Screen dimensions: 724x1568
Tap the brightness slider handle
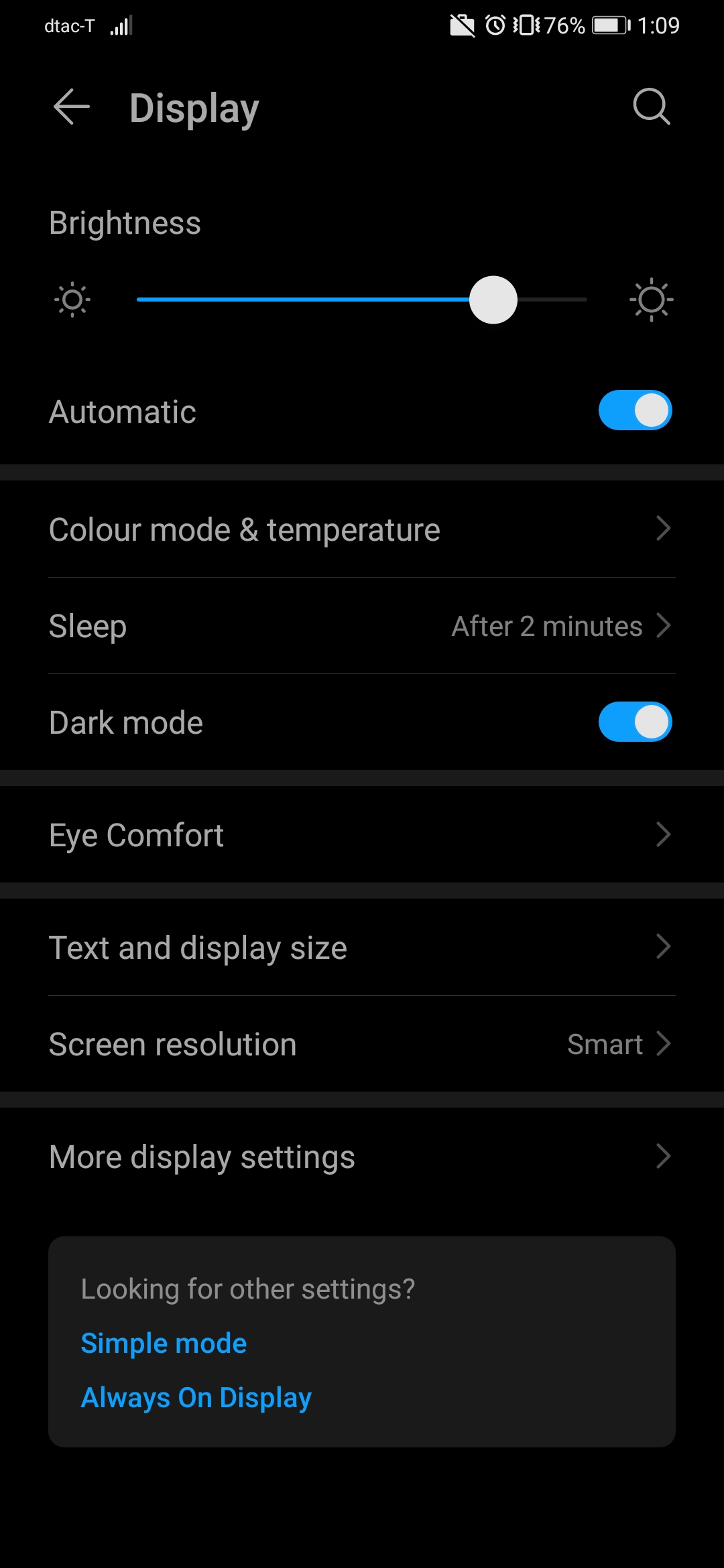(493, 300)
